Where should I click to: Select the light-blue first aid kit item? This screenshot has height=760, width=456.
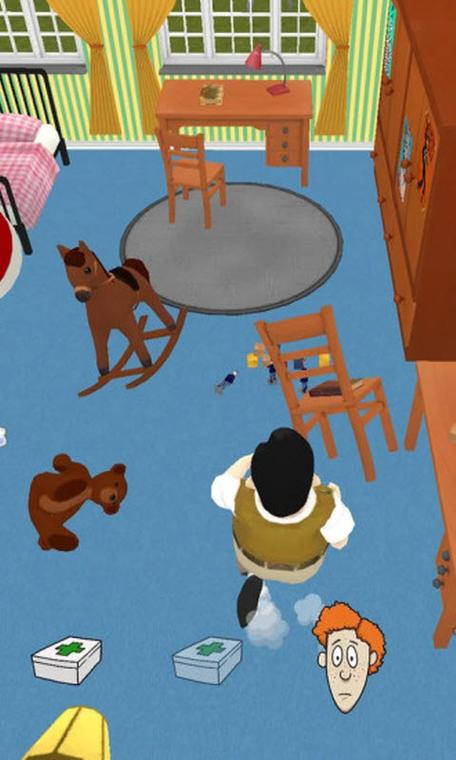[x=207, y=660]
